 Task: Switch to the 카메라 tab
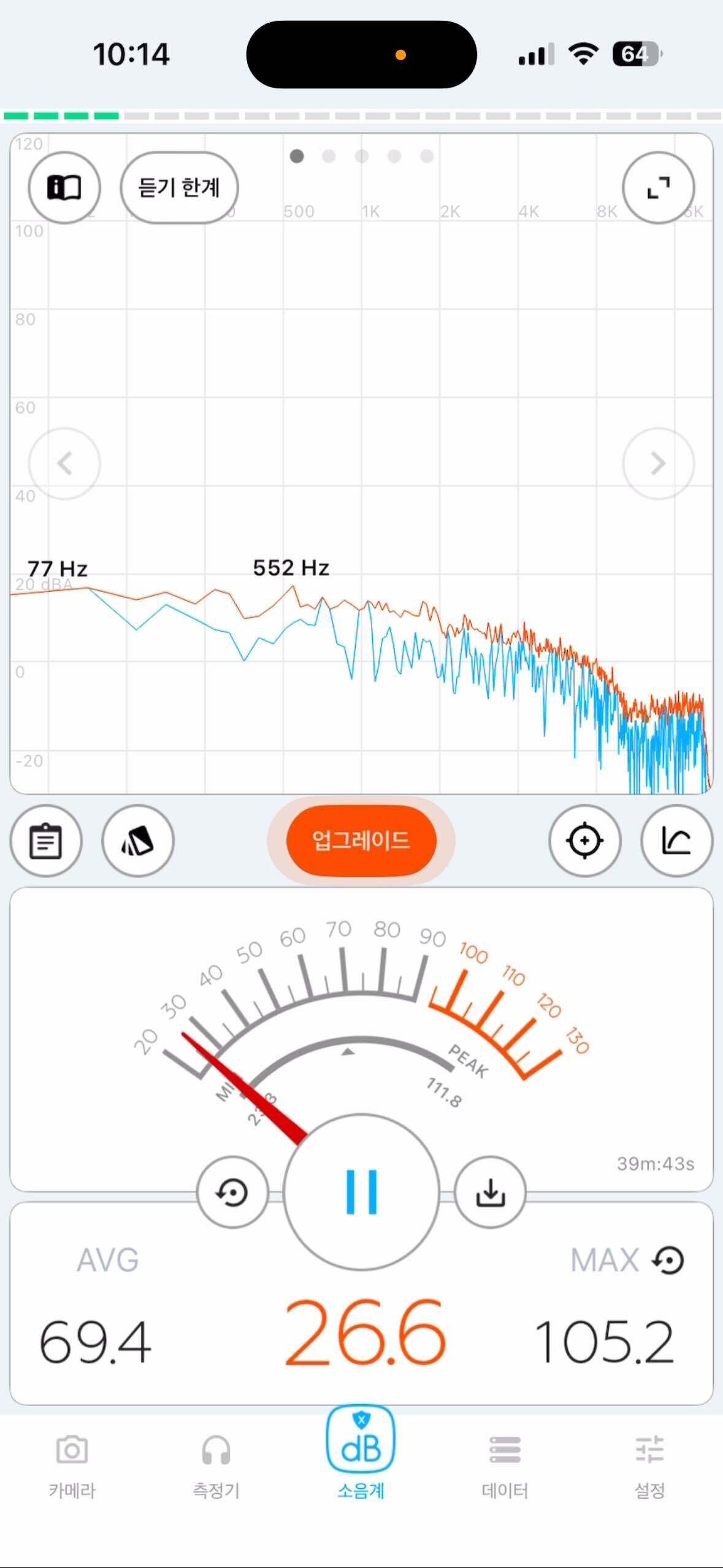pos(72,1465)
